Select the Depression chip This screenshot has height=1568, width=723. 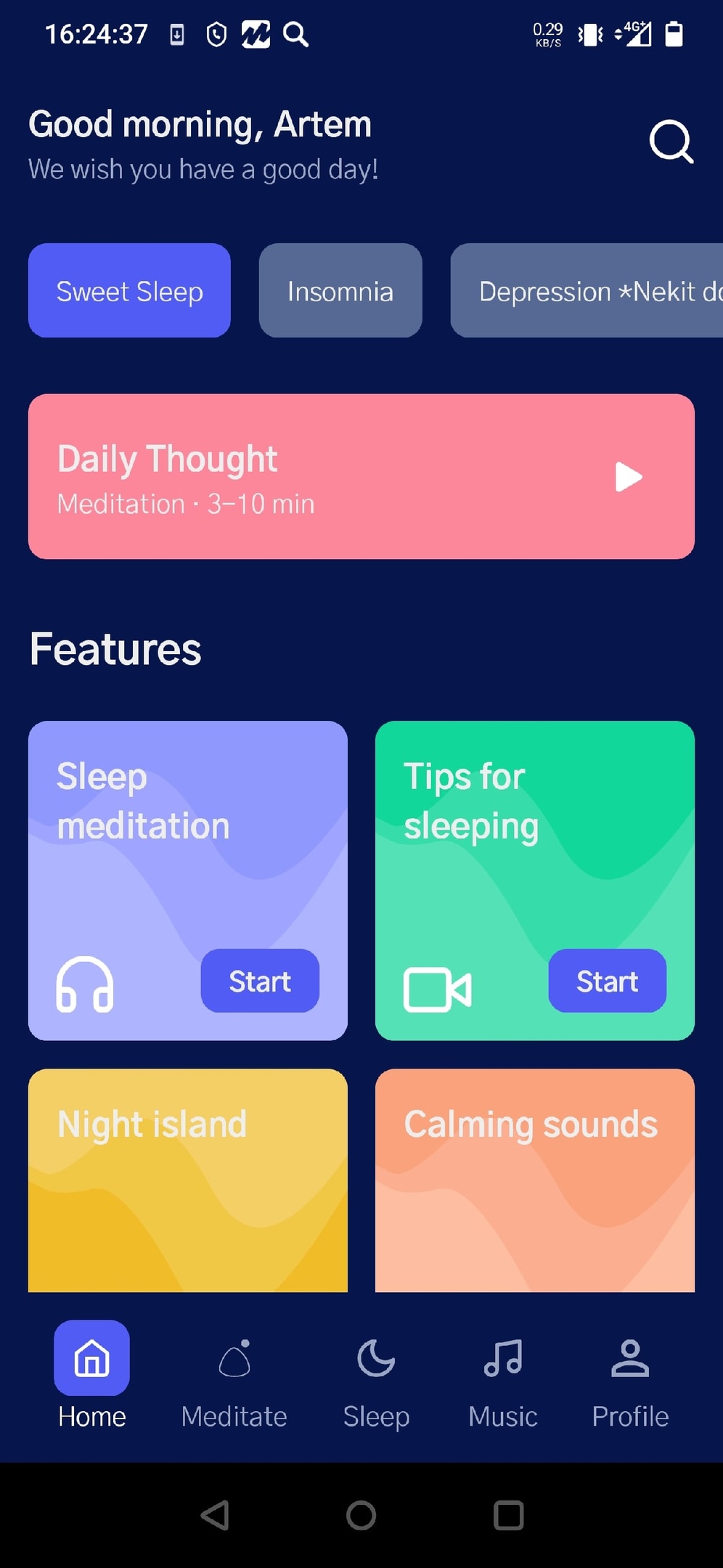(587, 290)
